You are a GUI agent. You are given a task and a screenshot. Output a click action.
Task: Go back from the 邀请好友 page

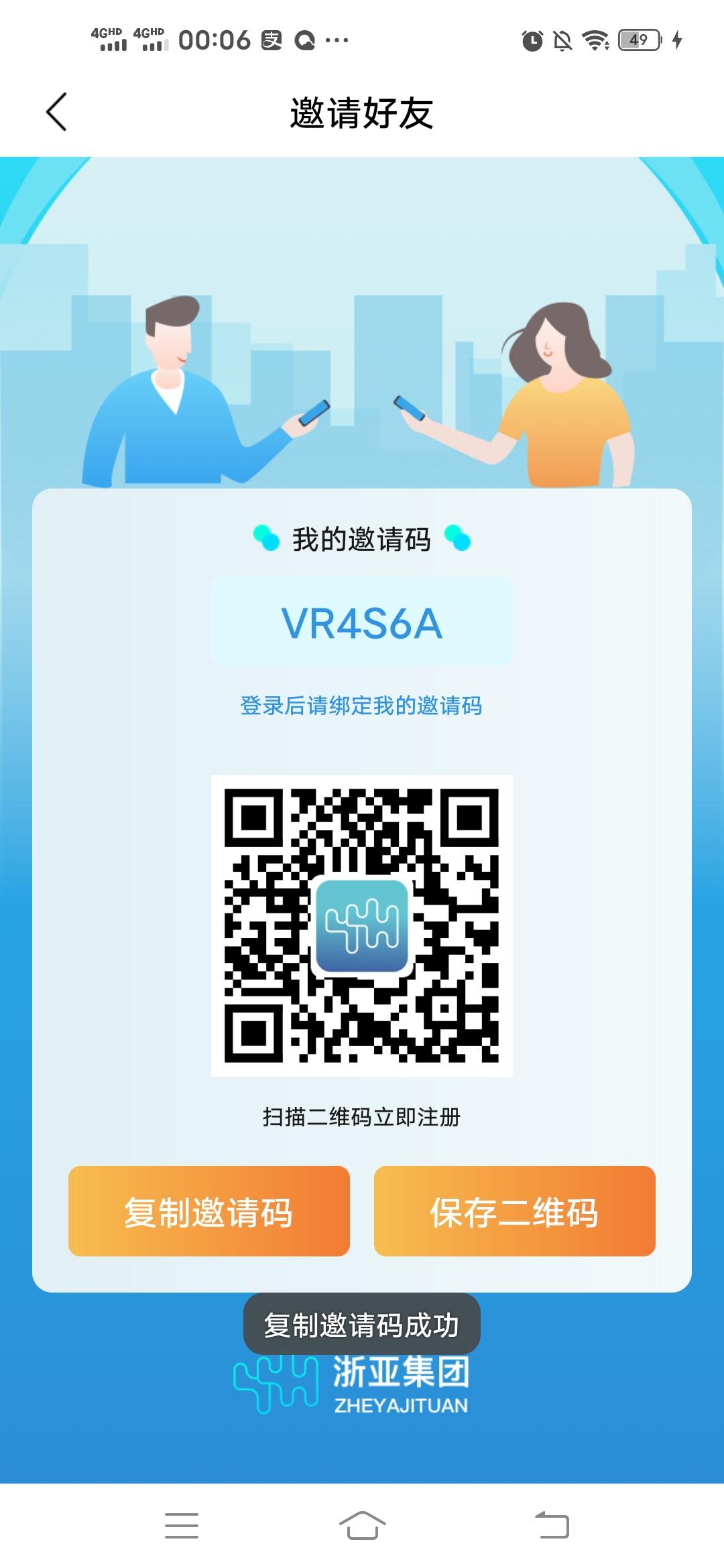pyautogui.click(x=57, y=112)
